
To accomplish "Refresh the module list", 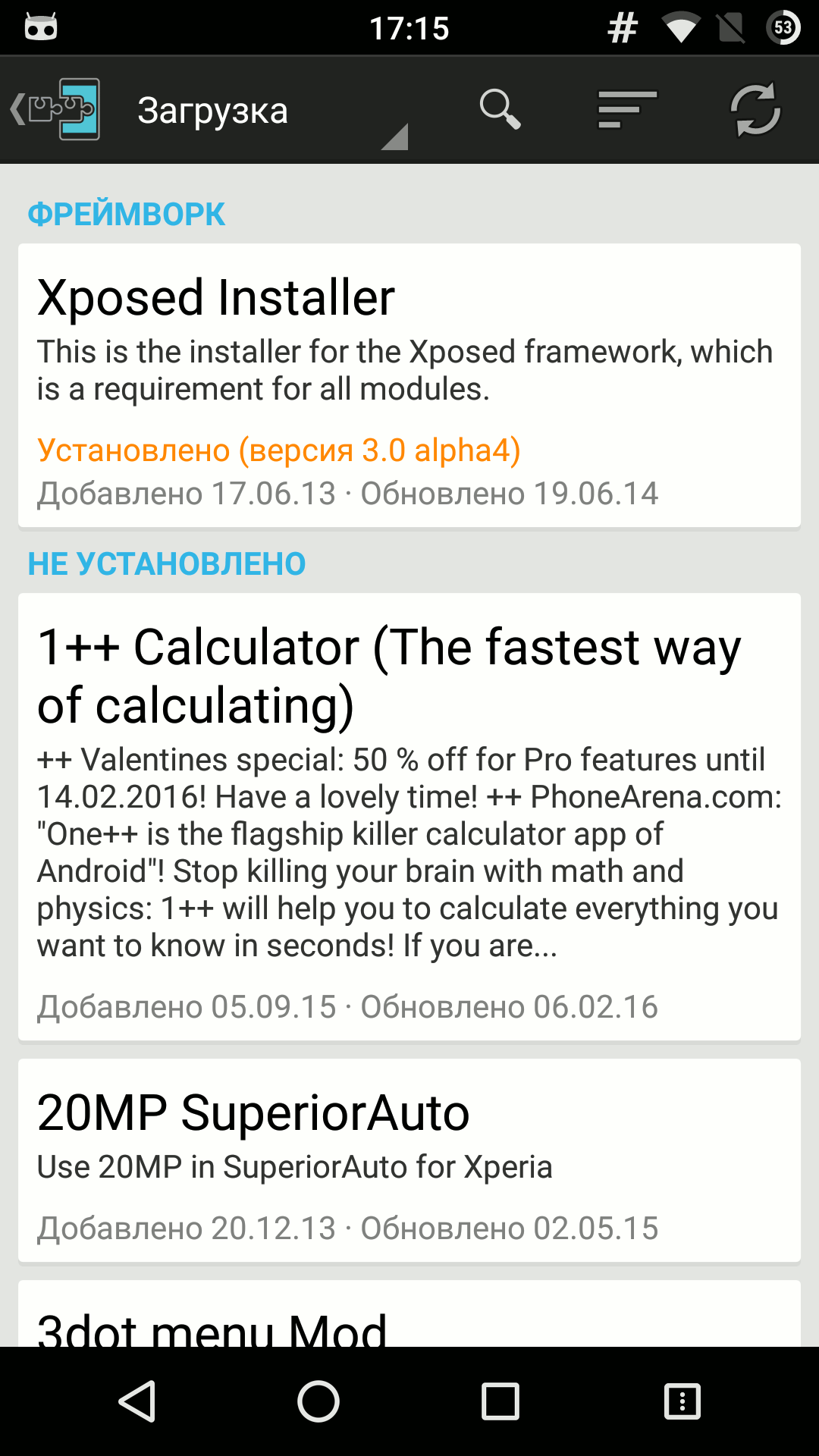I will (x=755, y=110).
